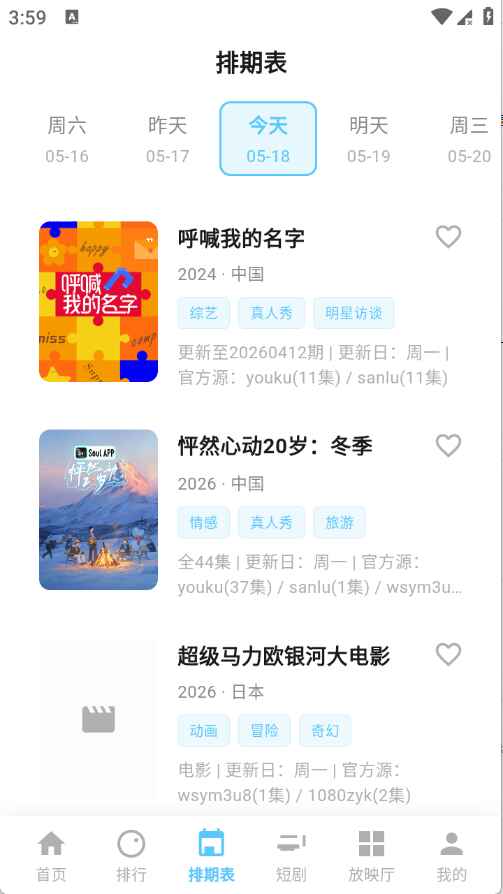Open the 放映厅 tab
Screen dimensions: 503x894
click(371, 855)
